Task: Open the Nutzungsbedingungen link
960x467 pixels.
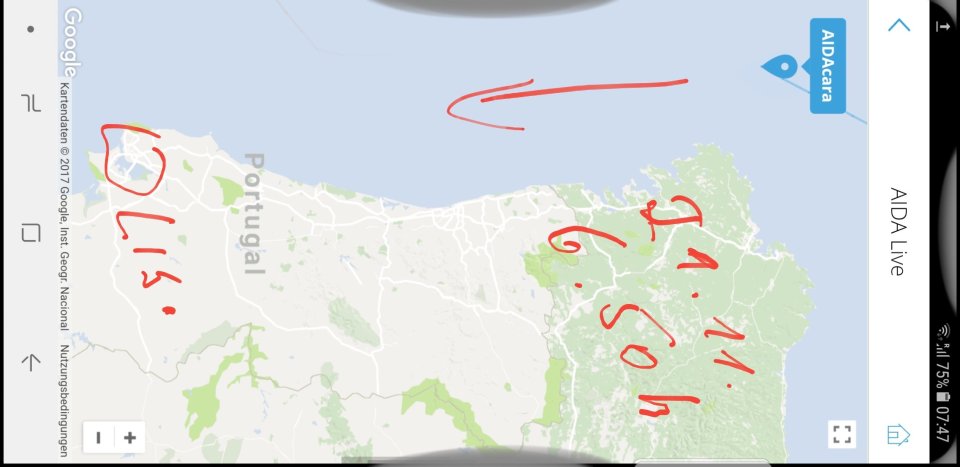Action: (63, 402)
